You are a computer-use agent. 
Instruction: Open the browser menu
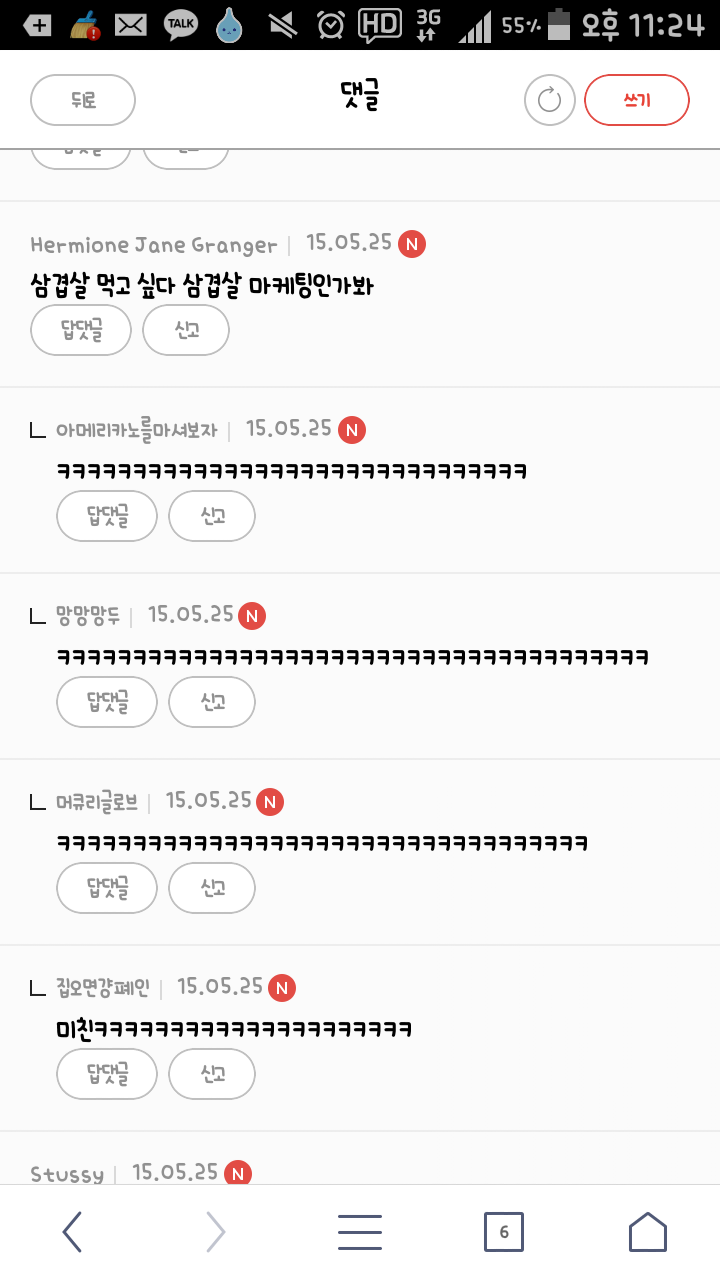tap(360, 1232)
